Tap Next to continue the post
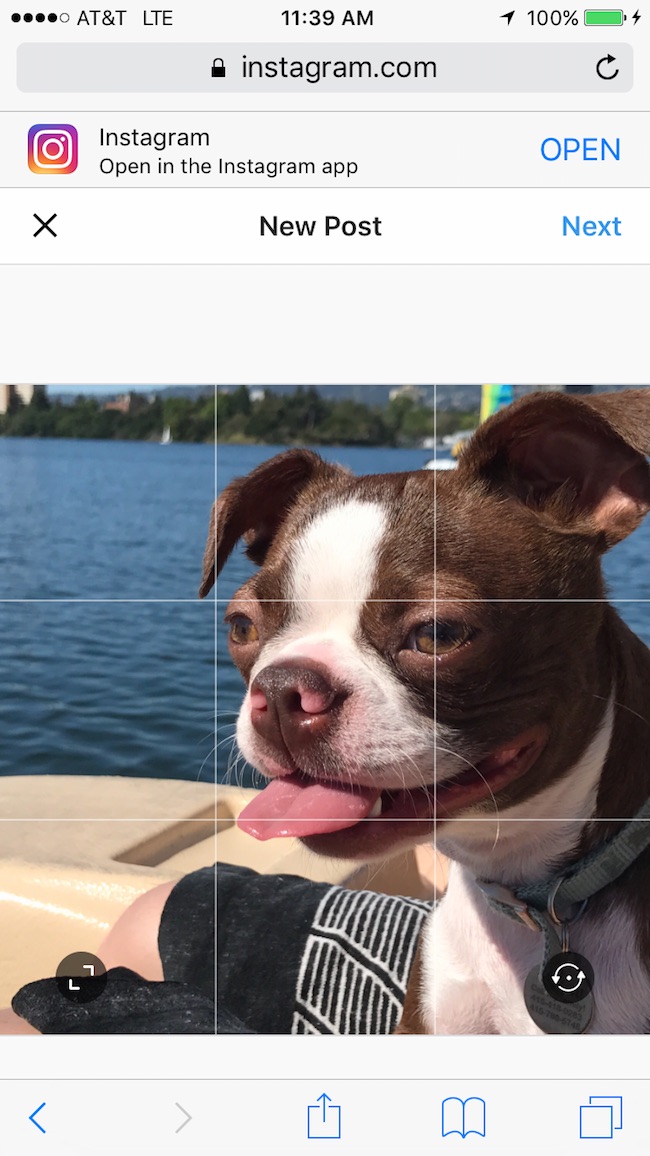The height and width of the screenshot is (1156, 650). (591, 226)
